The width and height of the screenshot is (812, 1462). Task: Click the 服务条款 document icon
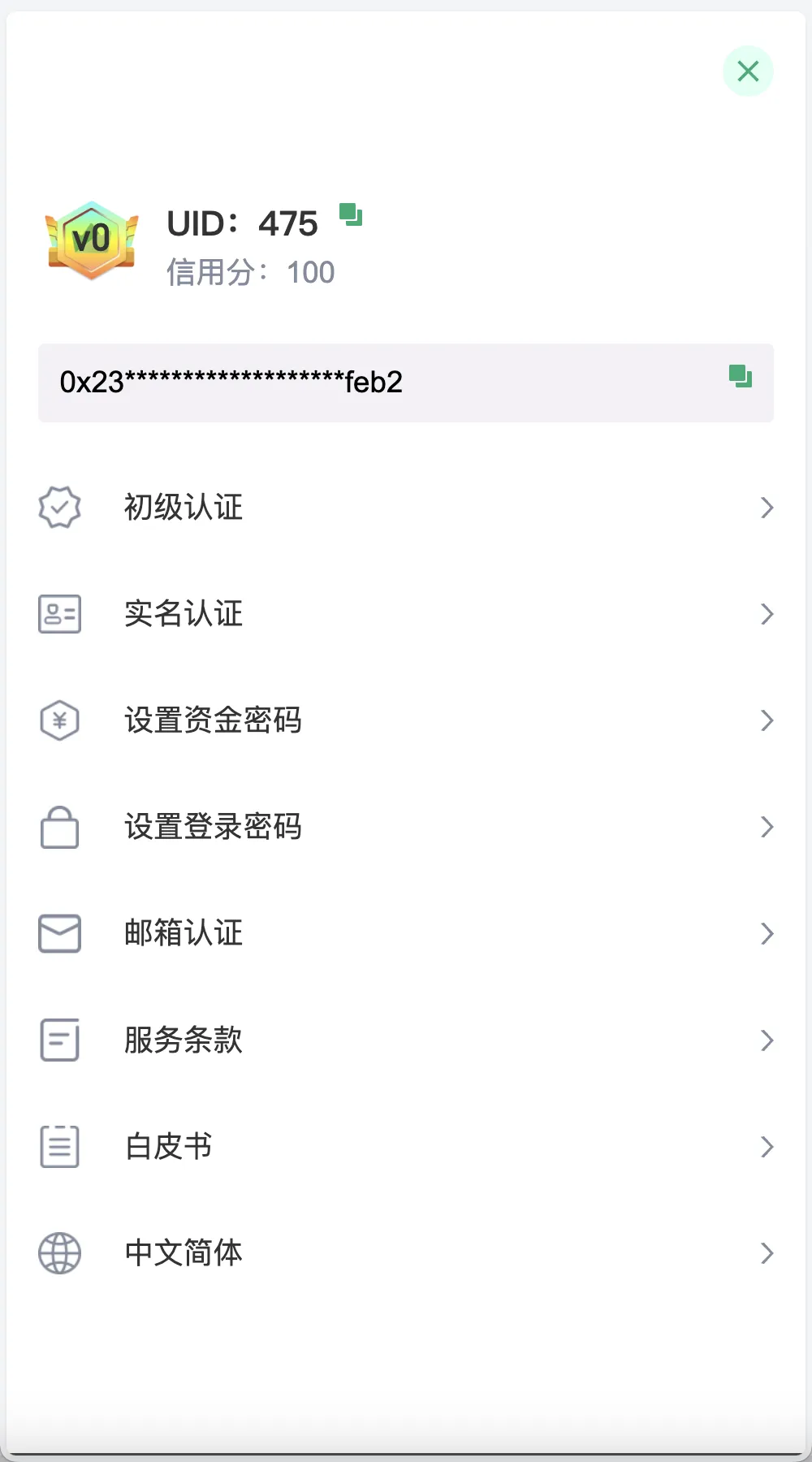(58, 1040)
